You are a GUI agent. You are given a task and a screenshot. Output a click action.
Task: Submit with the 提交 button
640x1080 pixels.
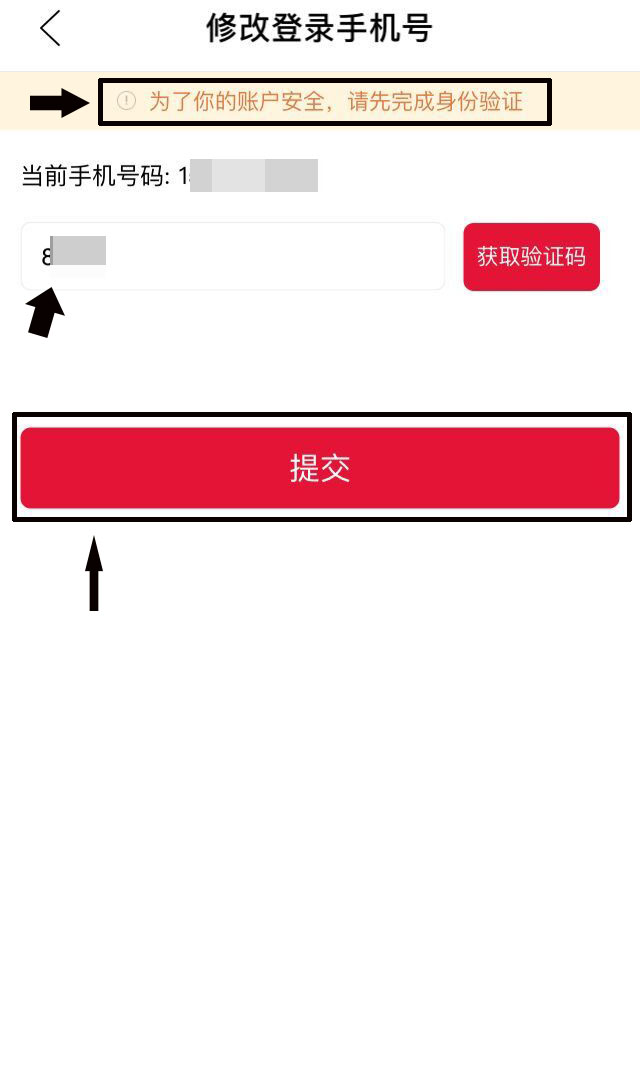click(x=320, y=468)
